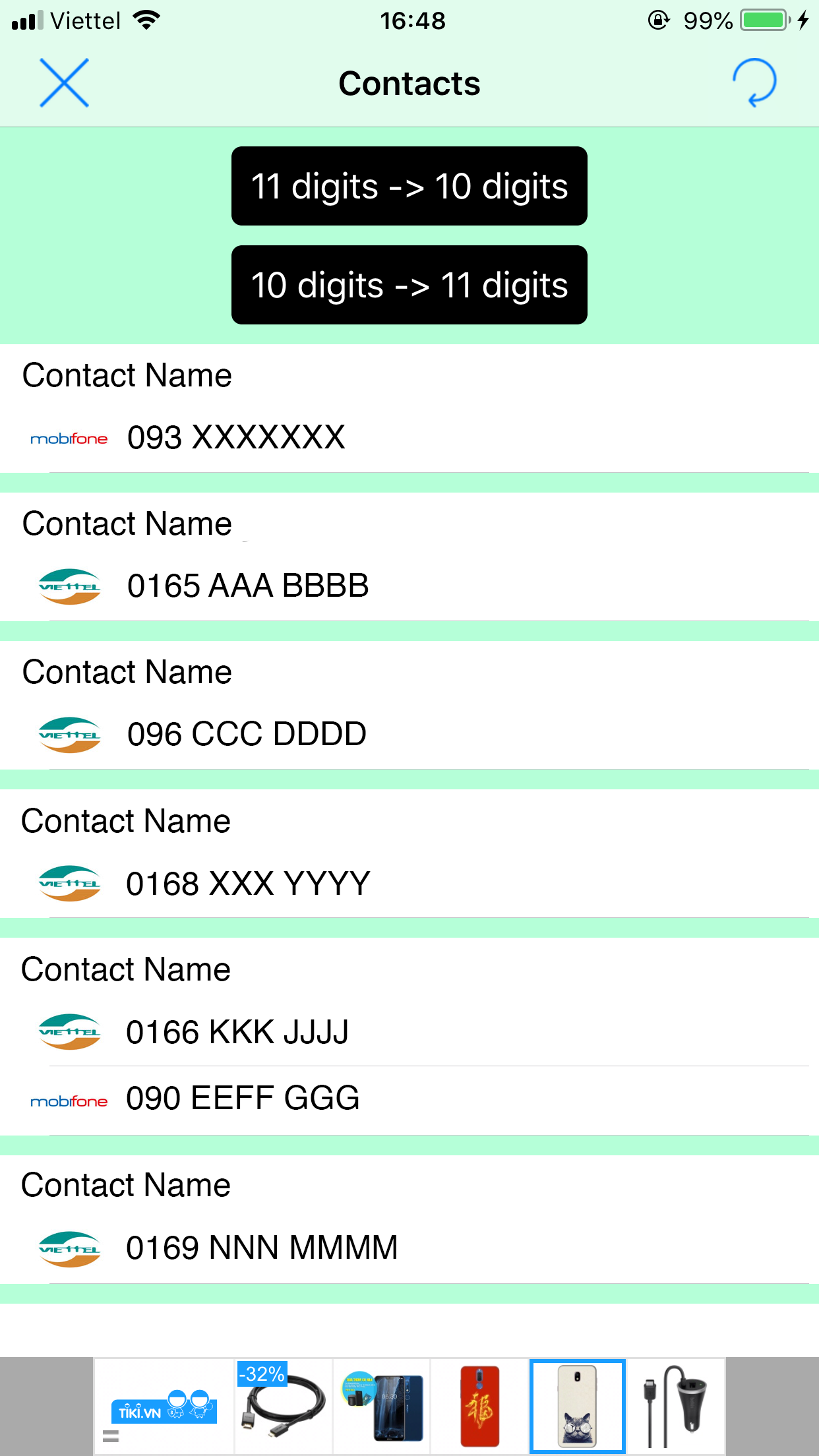Click the Contacts title in the header
Viewport: 819px width, 1456px height.
click(409, 83)
